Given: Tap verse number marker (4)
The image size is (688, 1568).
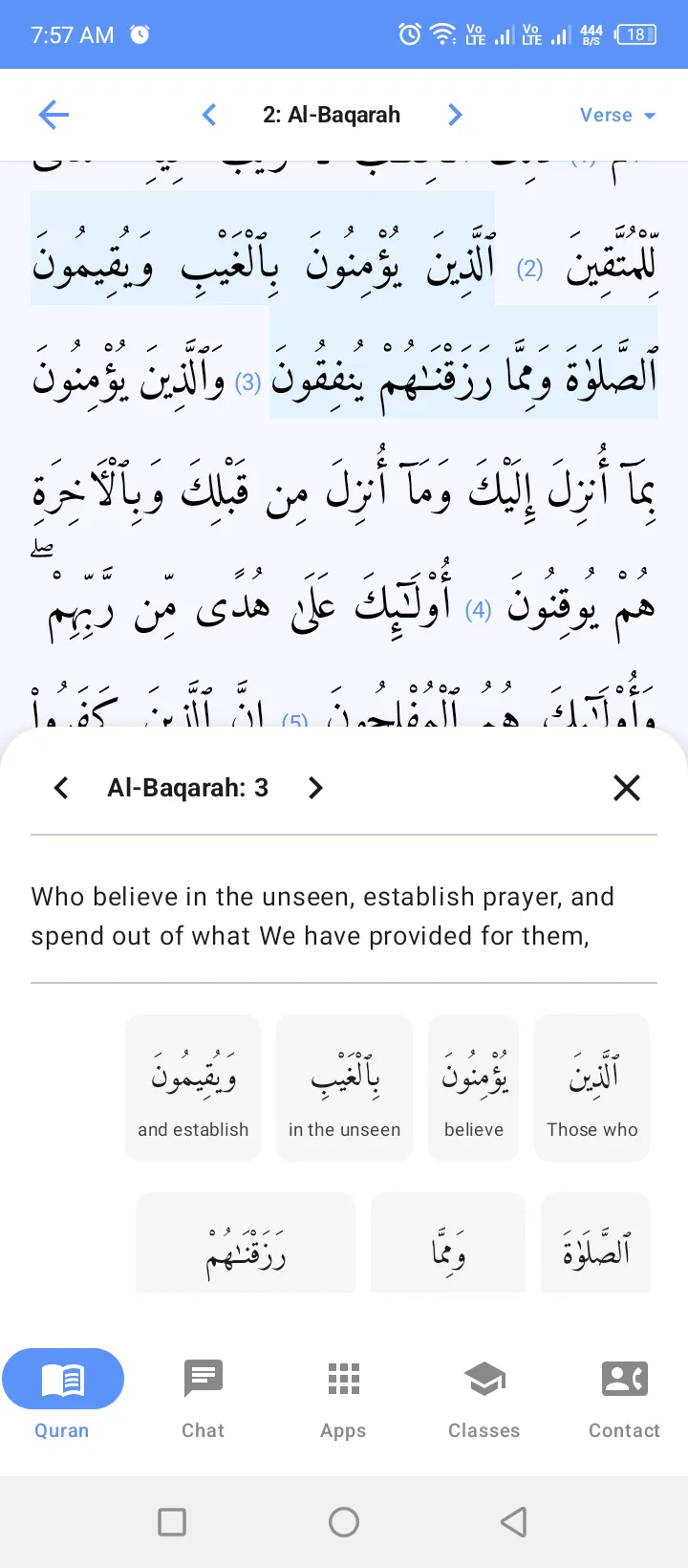Looking at the screenshot, I should click(x=478, y=610).
